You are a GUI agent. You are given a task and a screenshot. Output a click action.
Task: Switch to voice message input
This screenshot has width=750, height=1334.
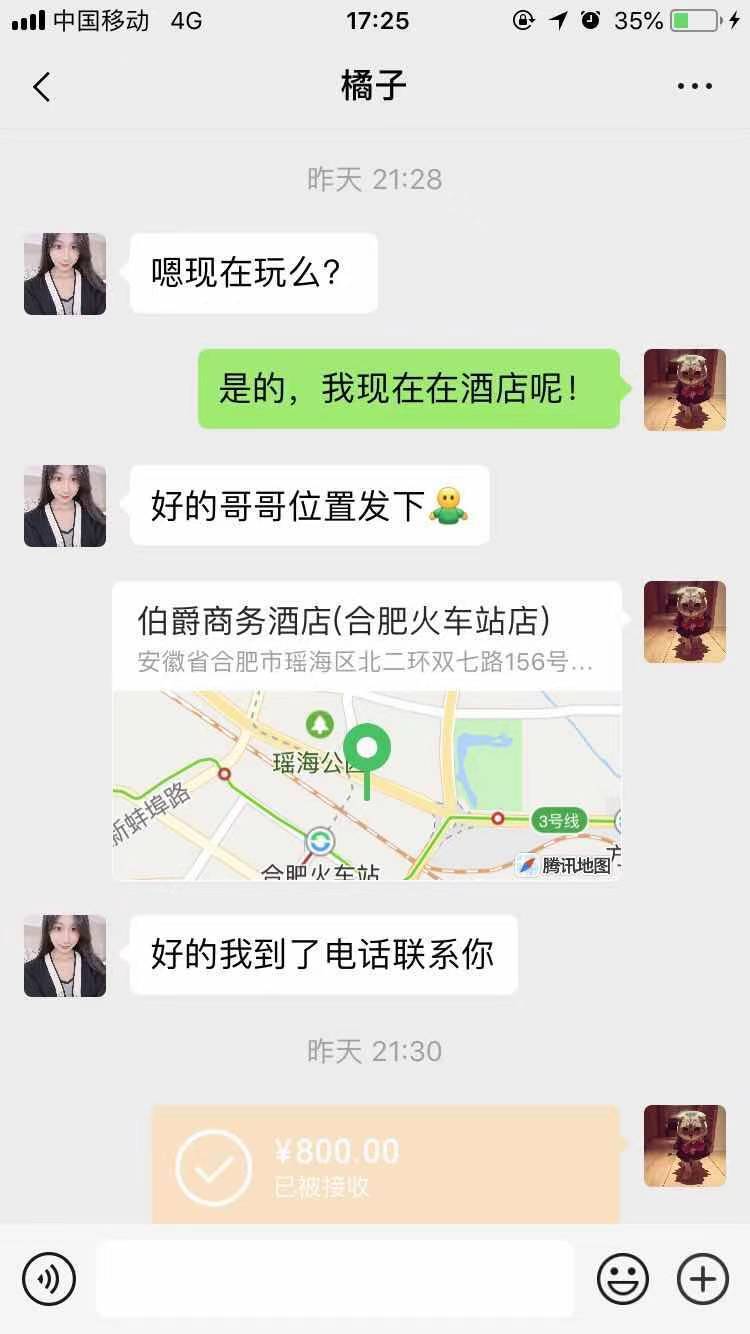click(x=49, y=1278)
